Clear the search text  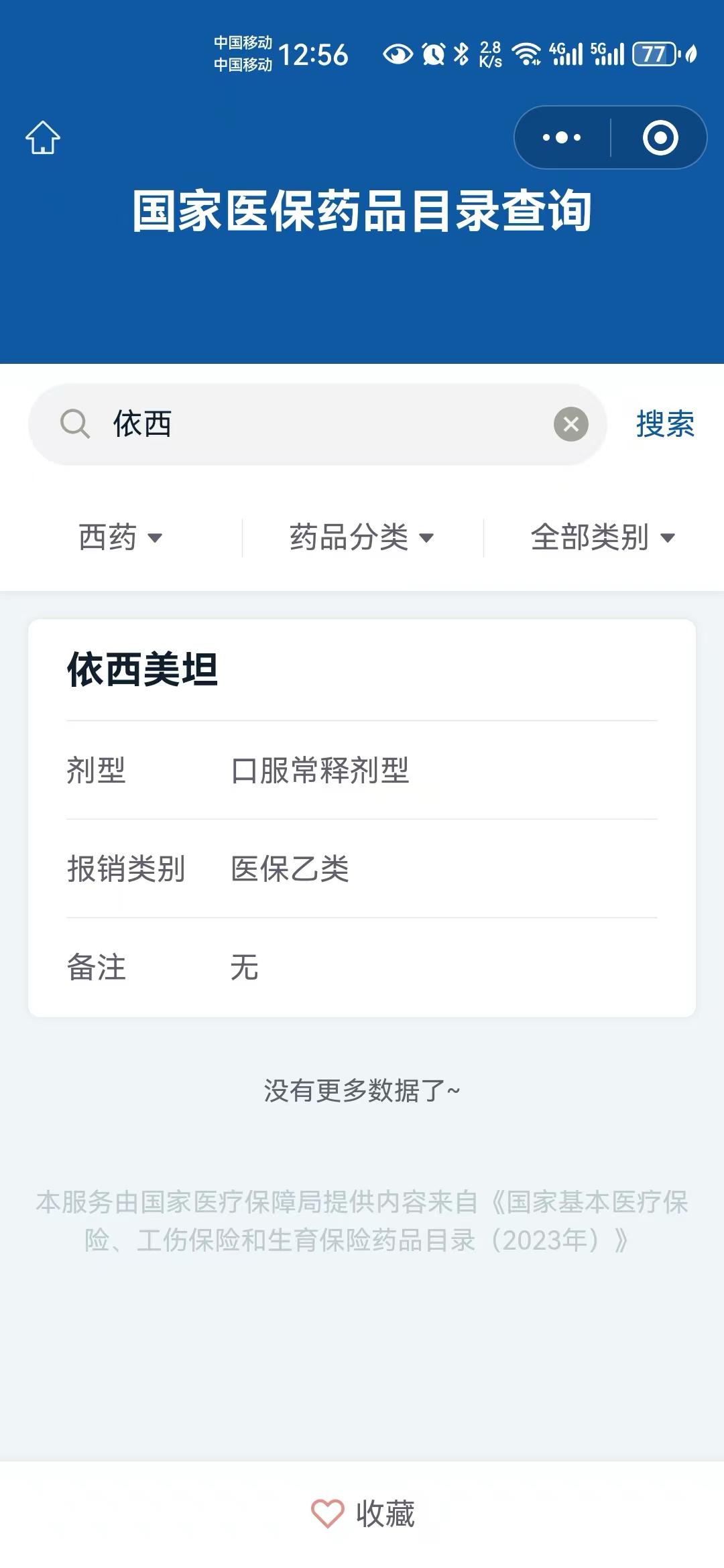pyautogui.click(x=571, y=424)
